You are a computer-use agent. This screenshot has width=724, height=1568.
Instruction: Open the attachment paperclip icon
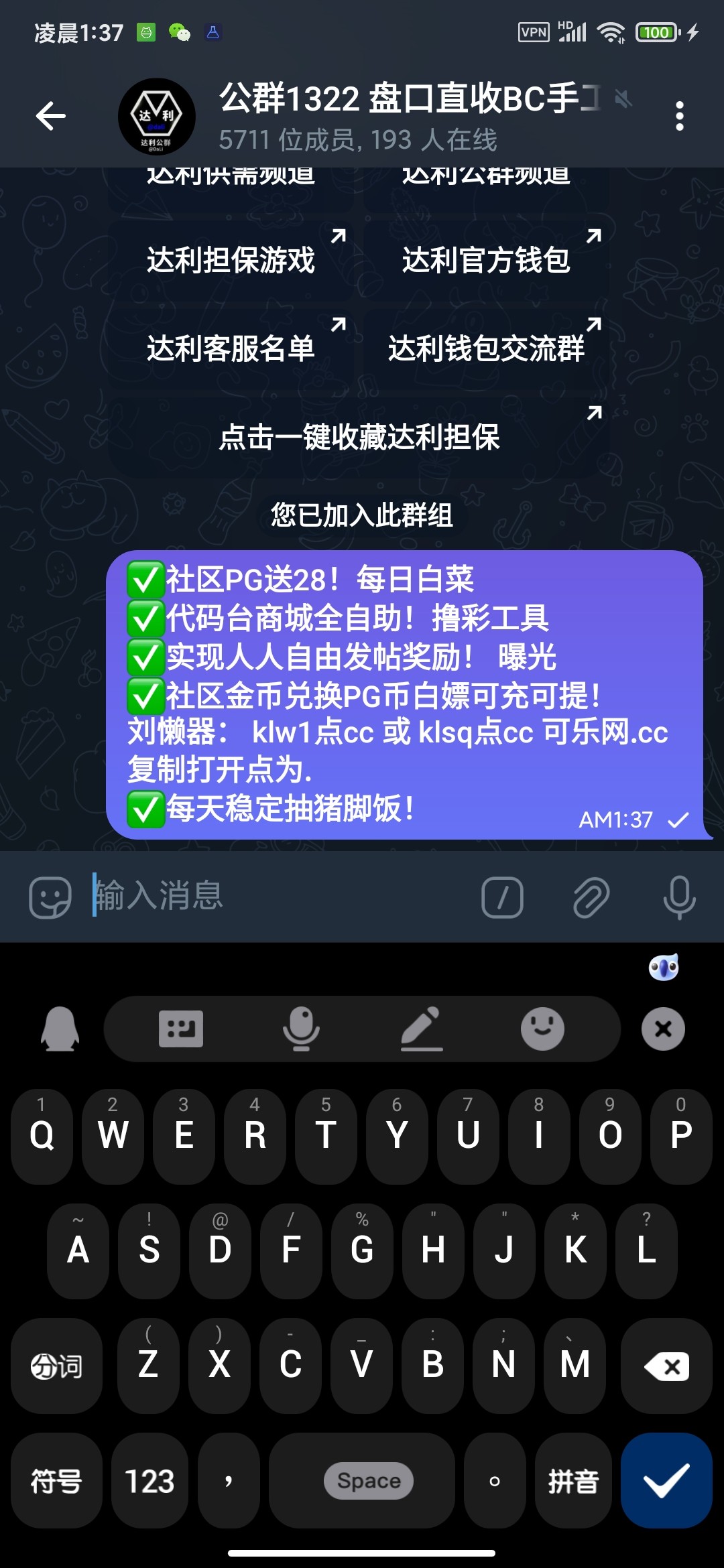[590, 898]
